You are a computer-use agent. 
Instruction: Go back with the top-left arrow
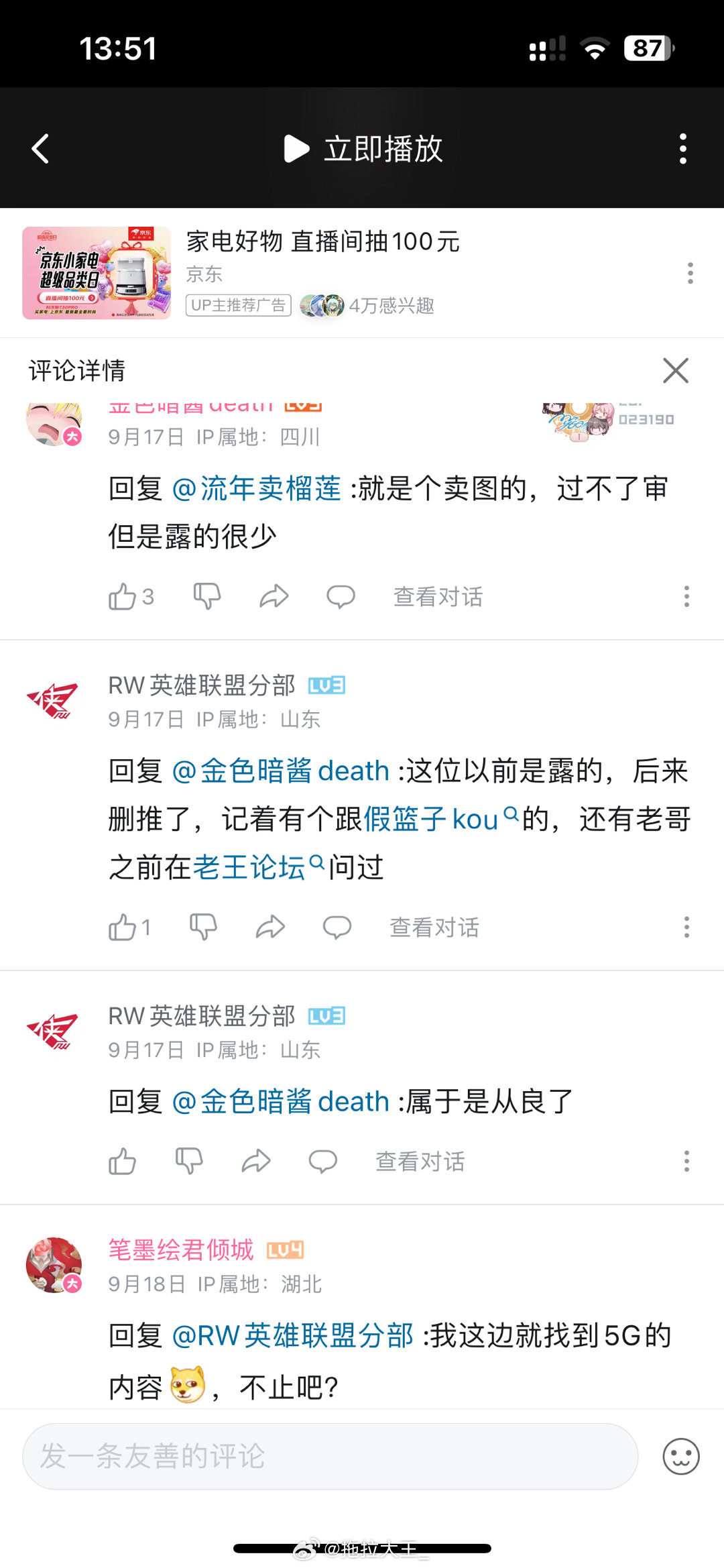click(x=41, y=149)
